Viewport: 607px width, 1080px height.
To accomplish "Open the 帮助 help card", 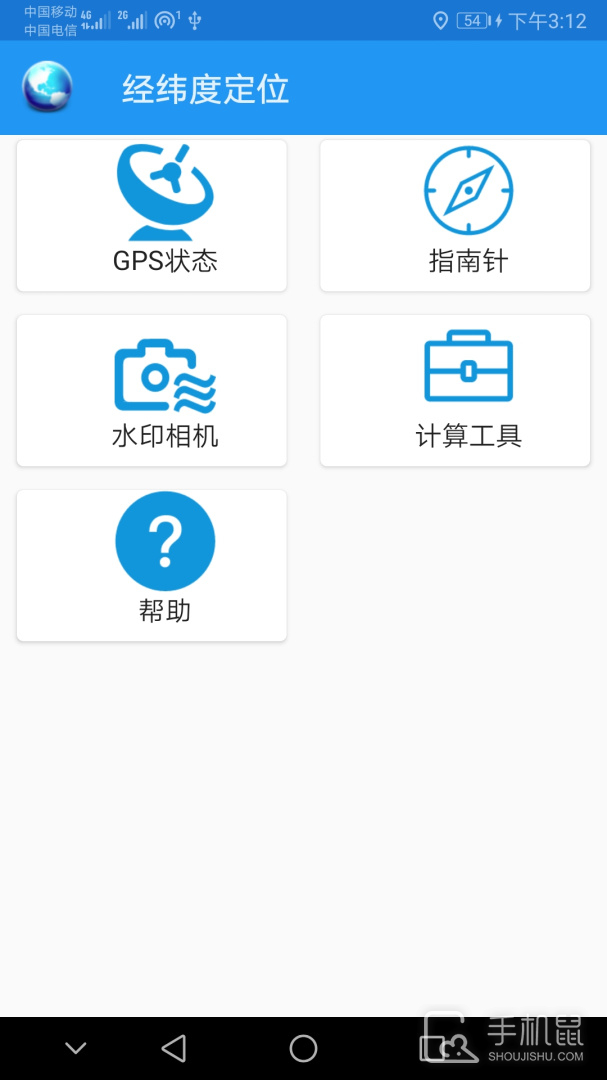I will 152,566.
